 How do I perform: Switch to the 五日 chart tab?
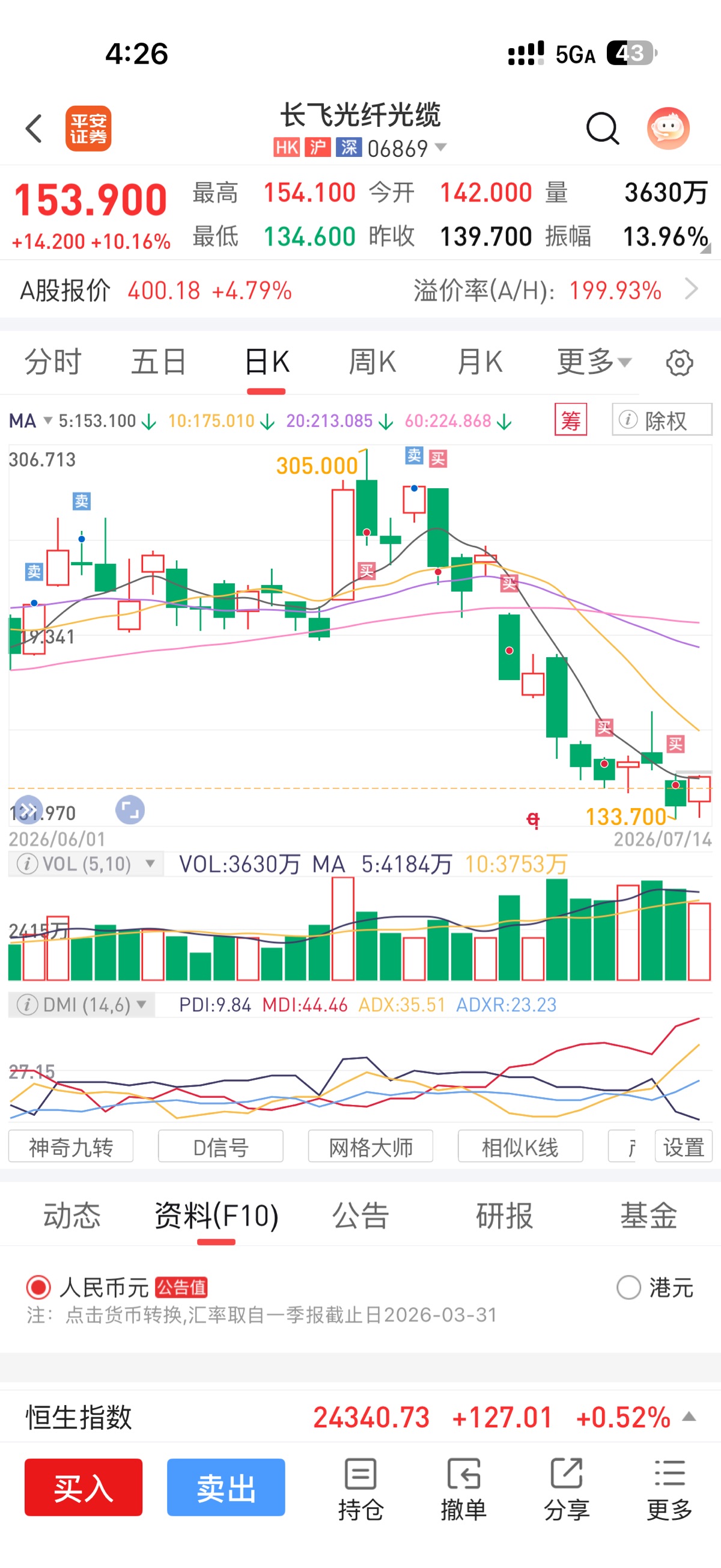[x=159, y=362]
